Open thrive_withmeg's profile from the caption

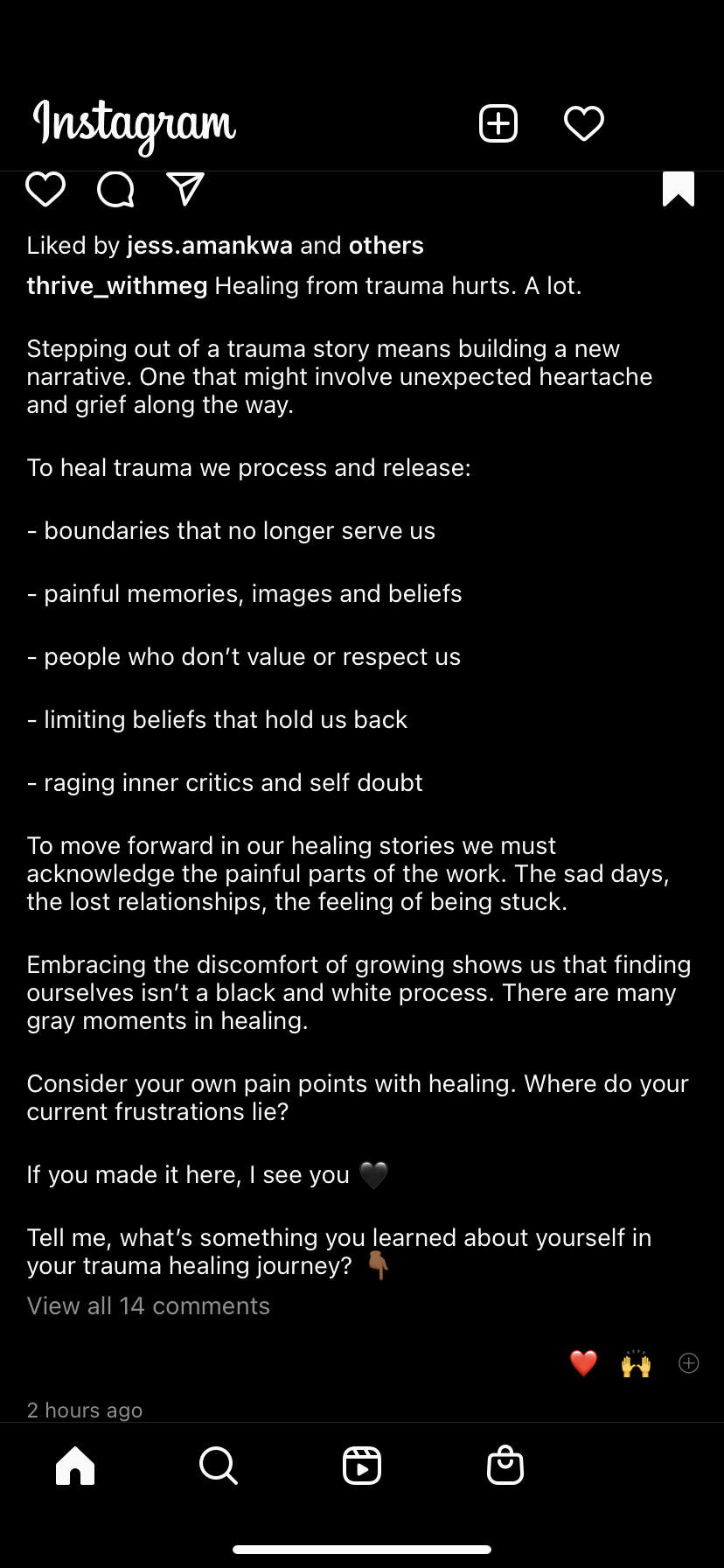[117, 286]
